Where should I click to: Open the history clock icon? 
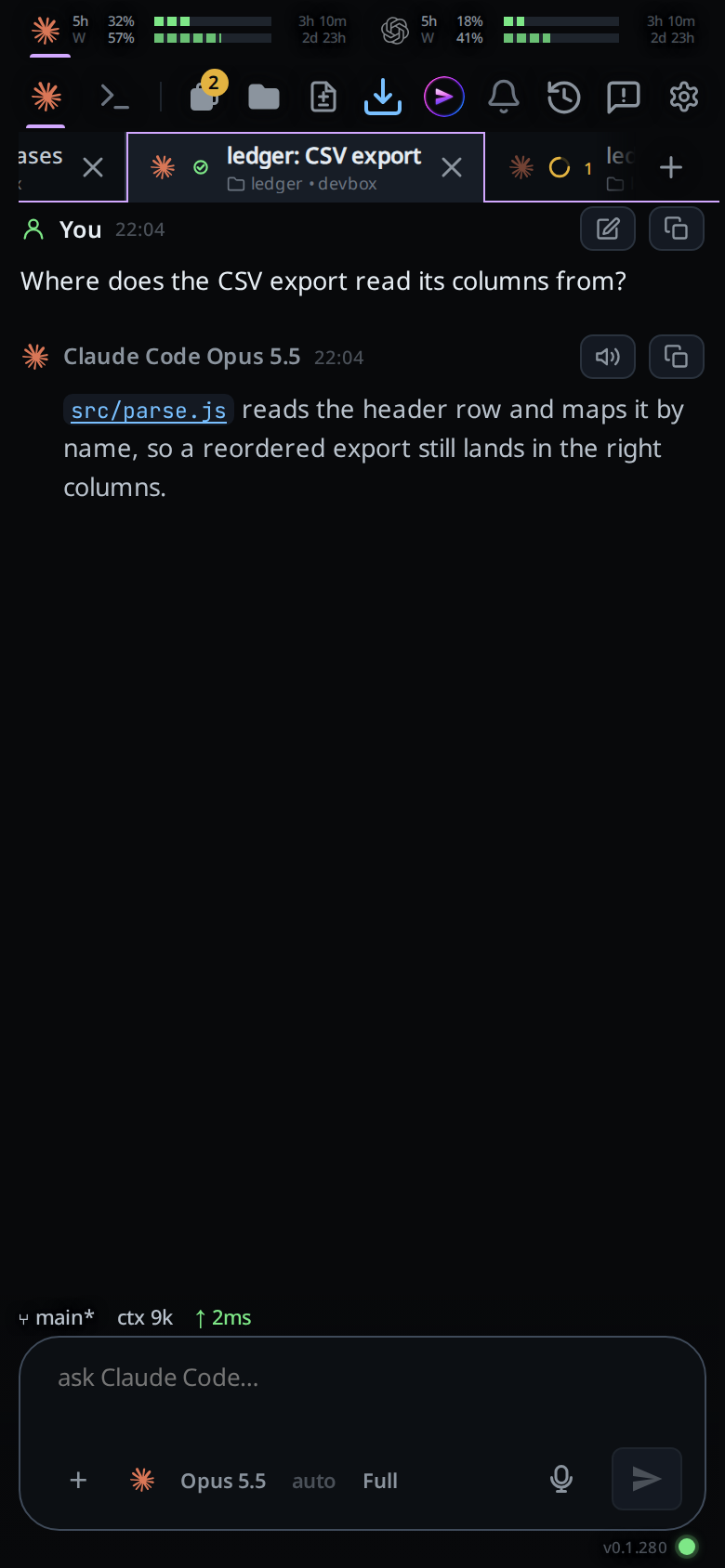pos(563,97)
